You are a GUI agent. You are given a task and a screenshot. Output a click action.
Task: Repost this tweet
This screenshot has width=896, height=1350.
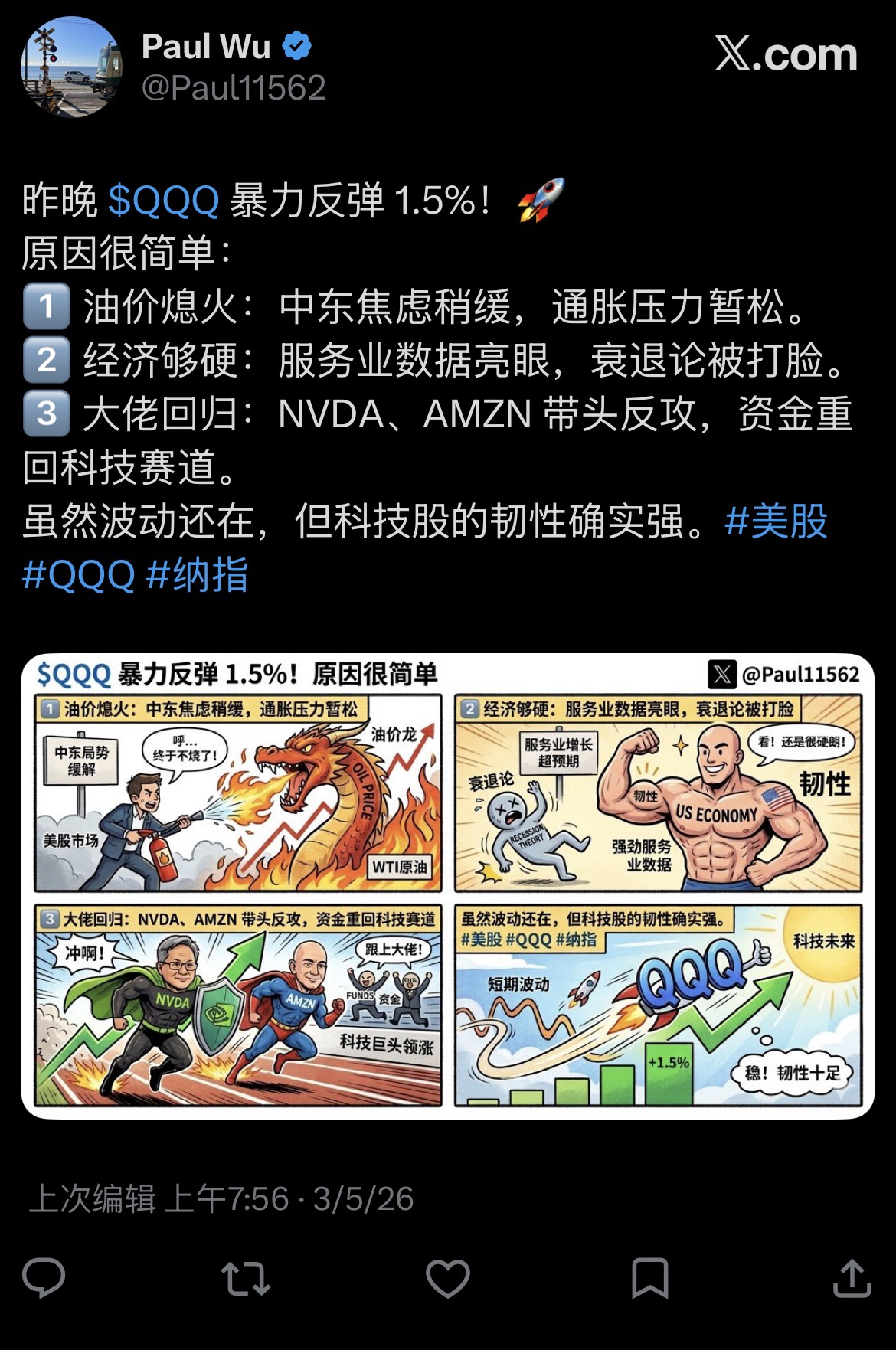(x=245, y=1278)
